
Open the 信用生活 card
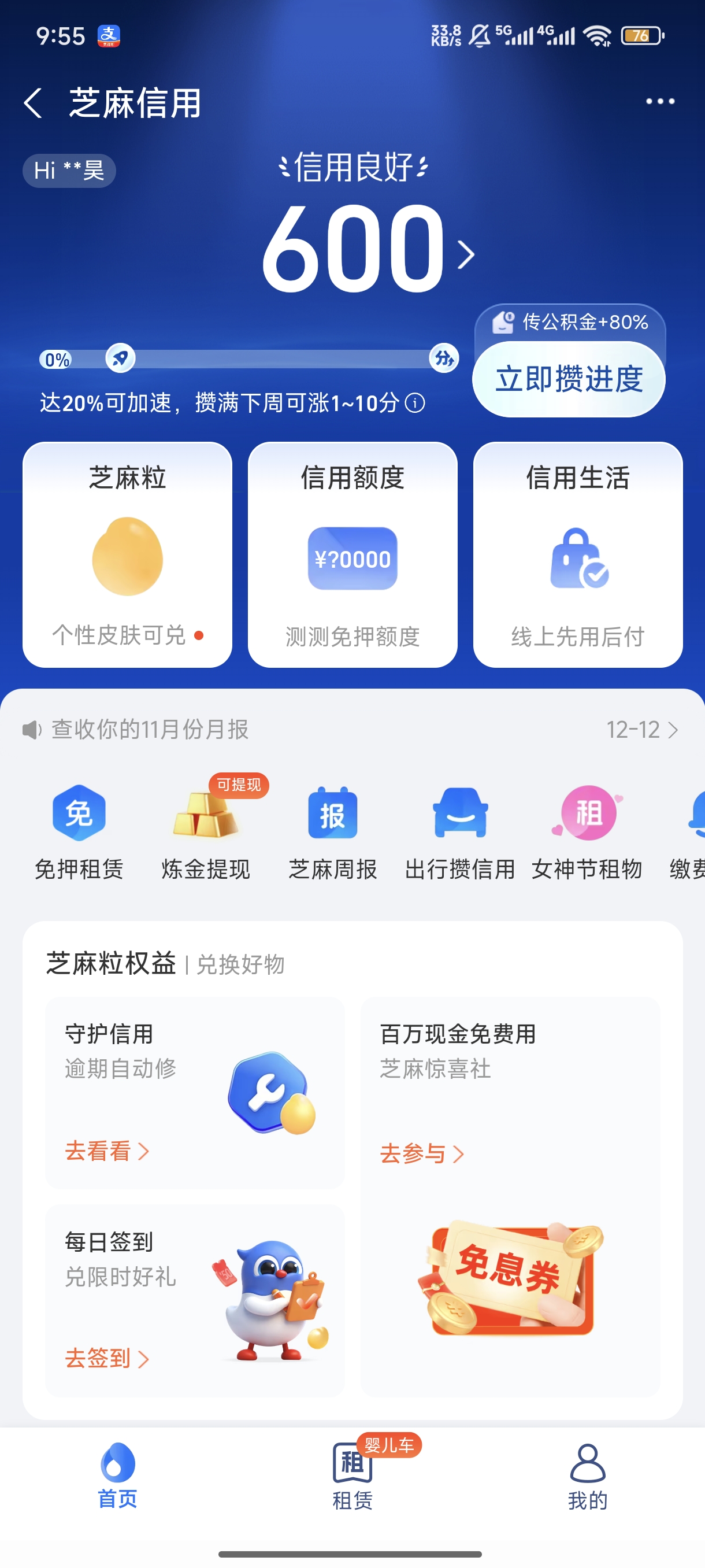(577, 554)
